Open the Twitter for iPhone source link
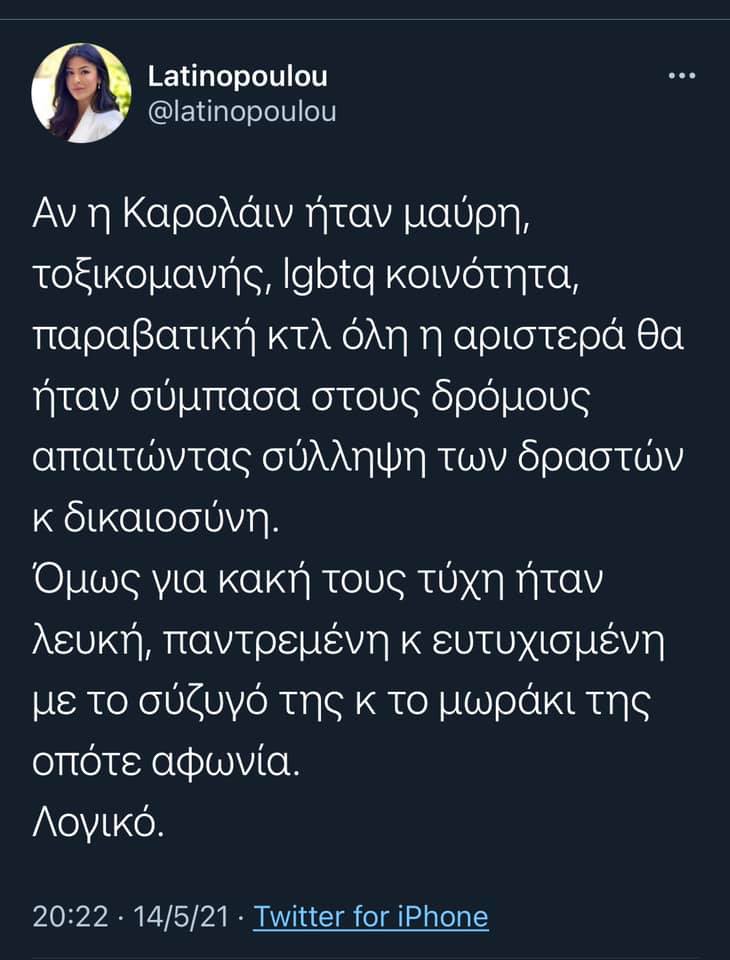The height and width of the screenshot is (960, 730). coord(371,916)
